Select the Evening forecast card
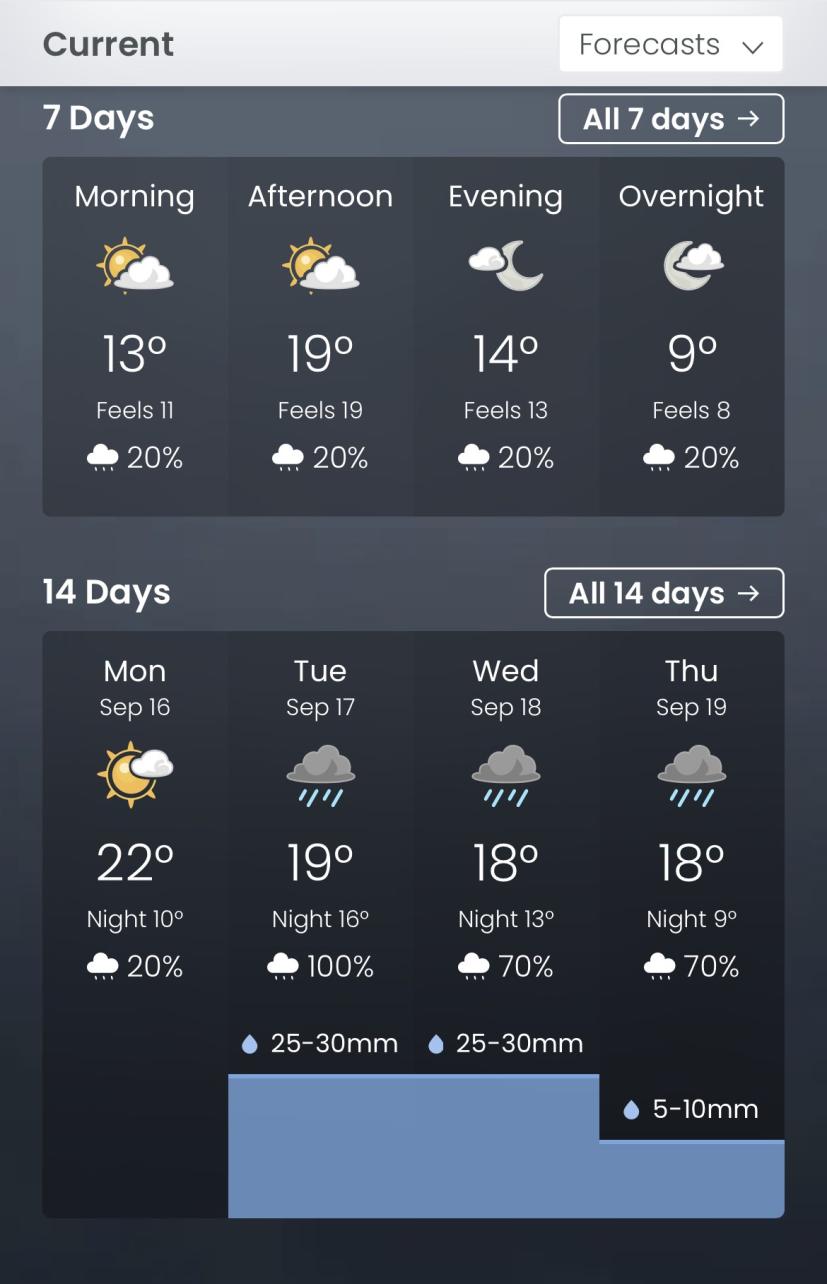Image resolution: width=827 pixels, height=1284 pixels. coord(506,335)
